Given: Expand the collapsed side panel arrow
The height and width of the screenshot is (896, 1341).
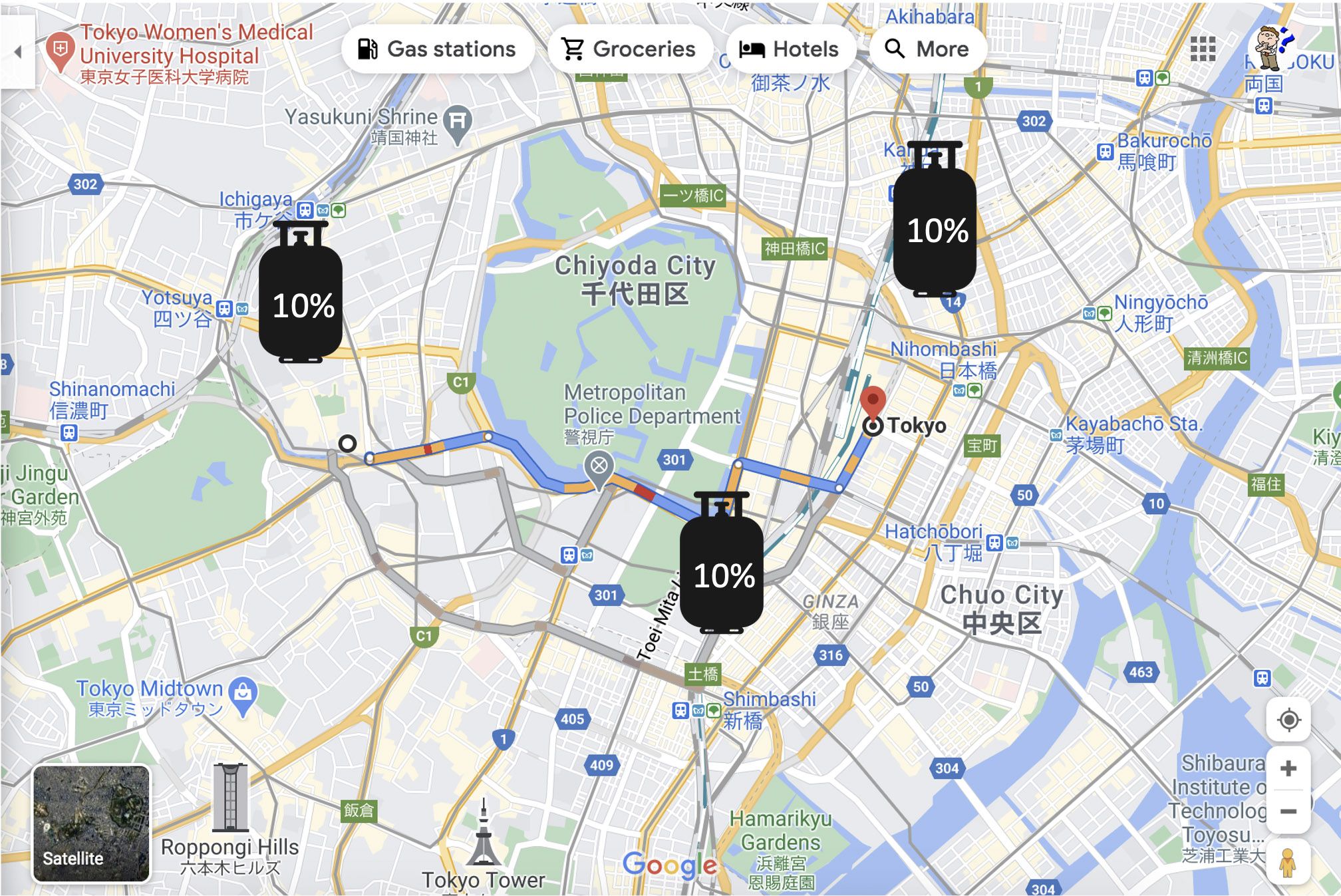Looking at the screenshot, I should [17, 52].
